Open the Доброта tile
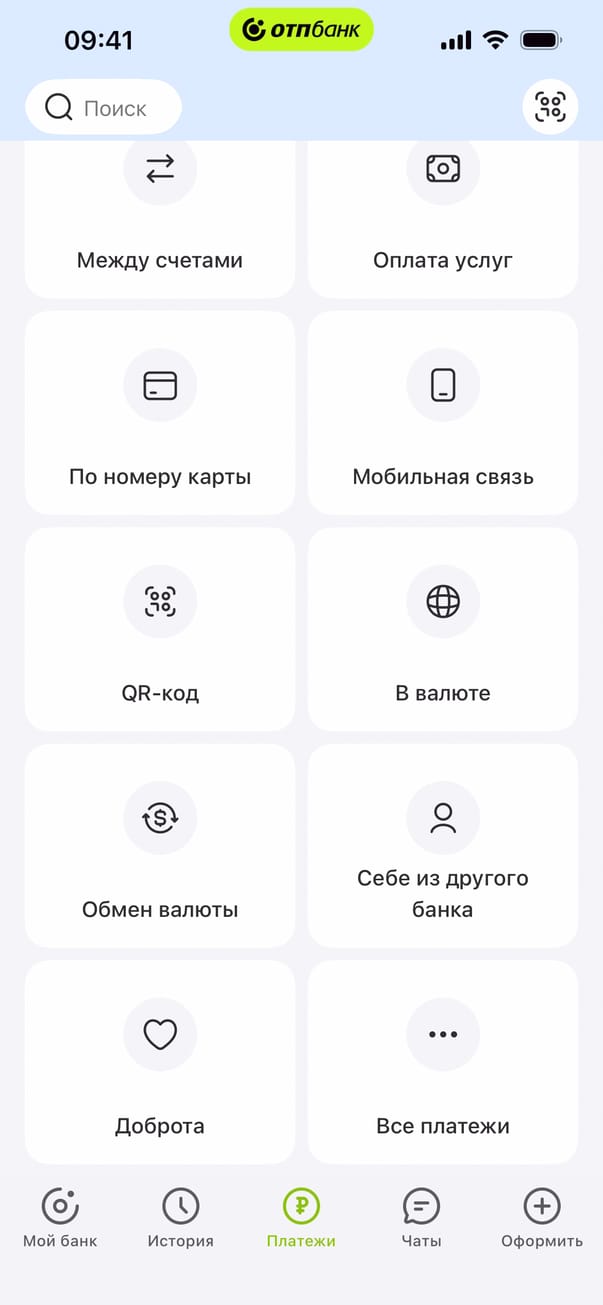Screen dimensions: 603x1305 coord(160,1062)
